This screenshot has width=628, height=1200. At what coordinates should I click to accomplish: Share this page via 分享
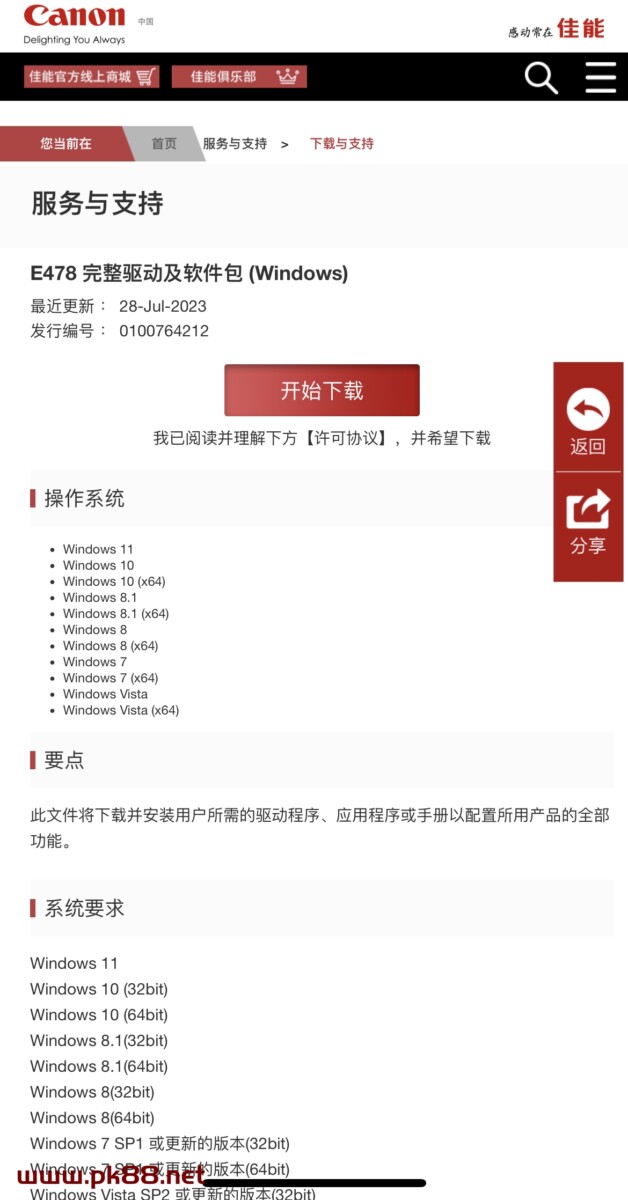pos(588,521)
